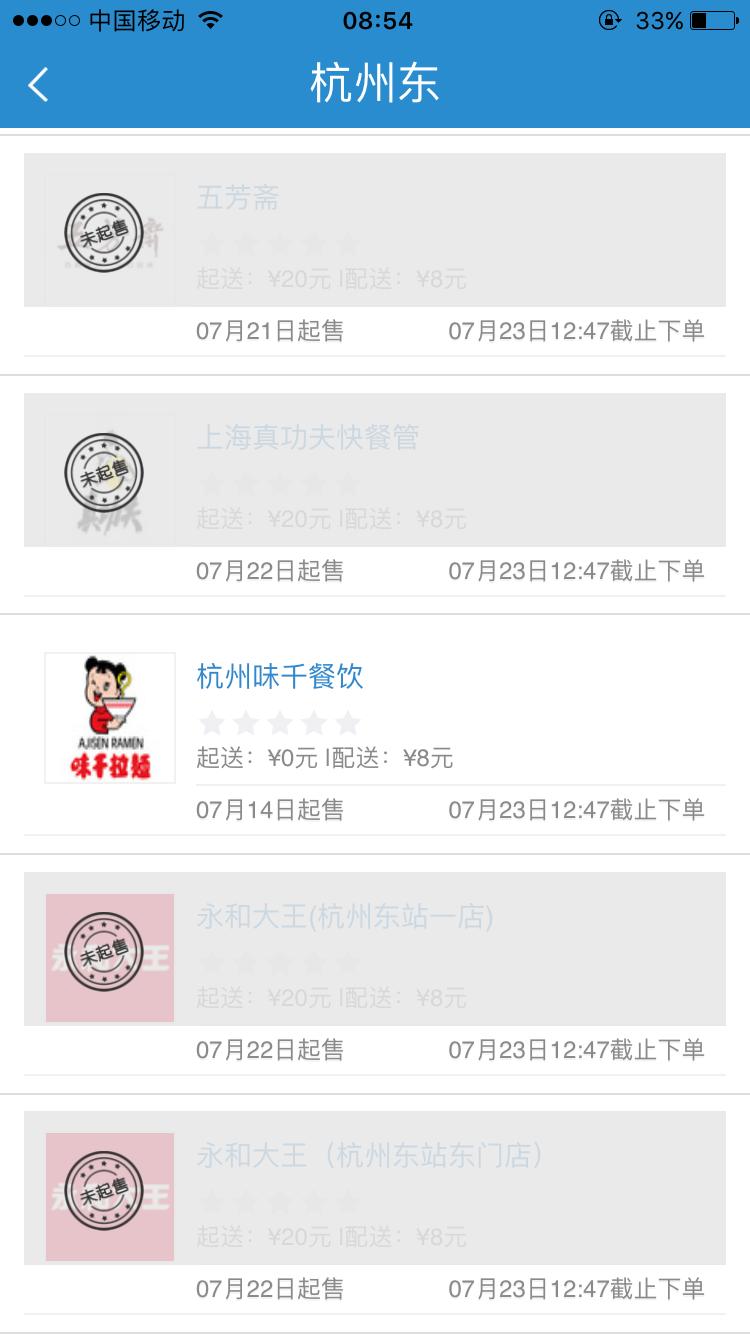Tap 07月23日12:47截止下单 on 五芳斋 card
The image size is (750, 1334).
(578, 331)
